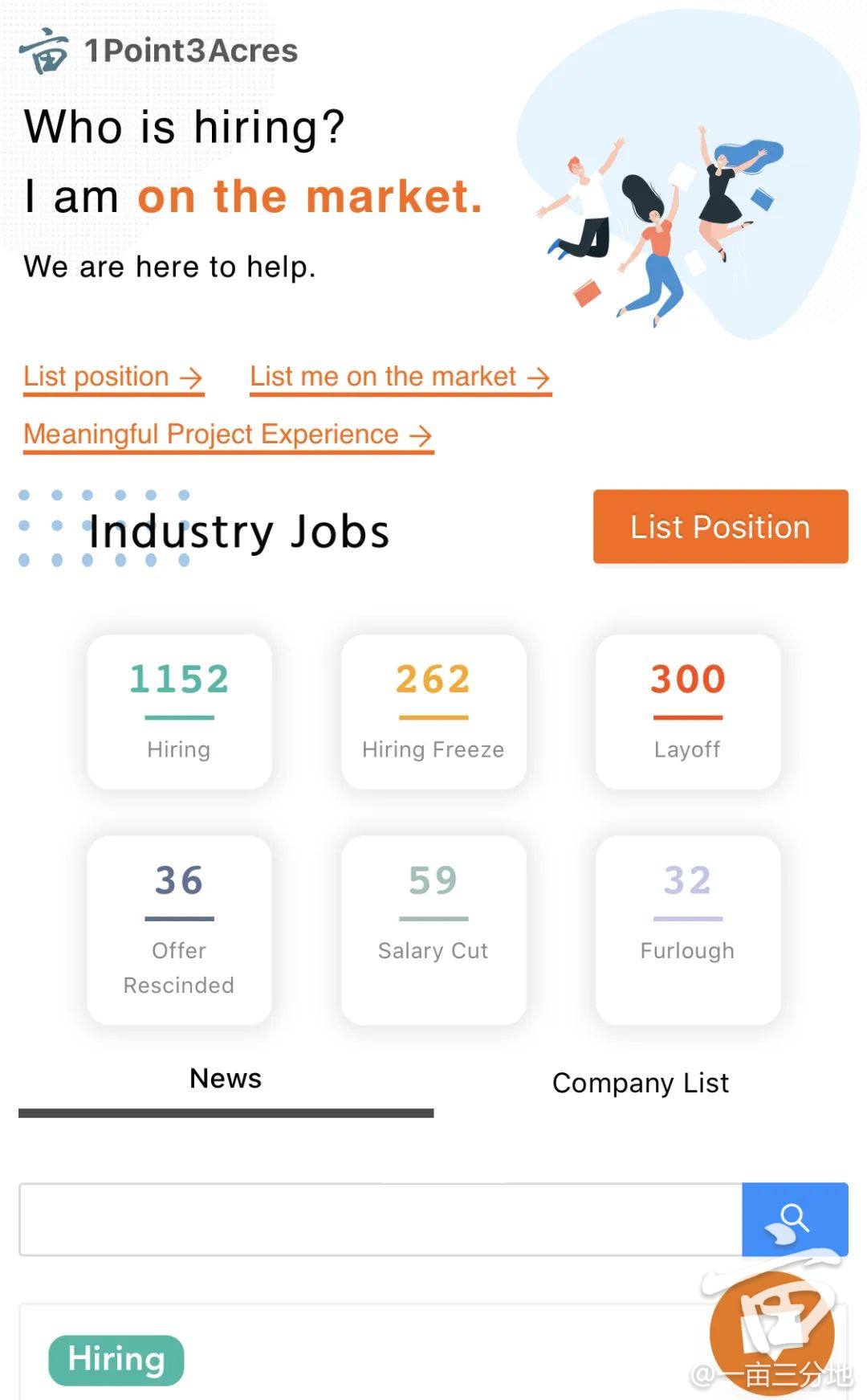
Task: Open the 1Point3Acres home logo
Action: [159, 51]
